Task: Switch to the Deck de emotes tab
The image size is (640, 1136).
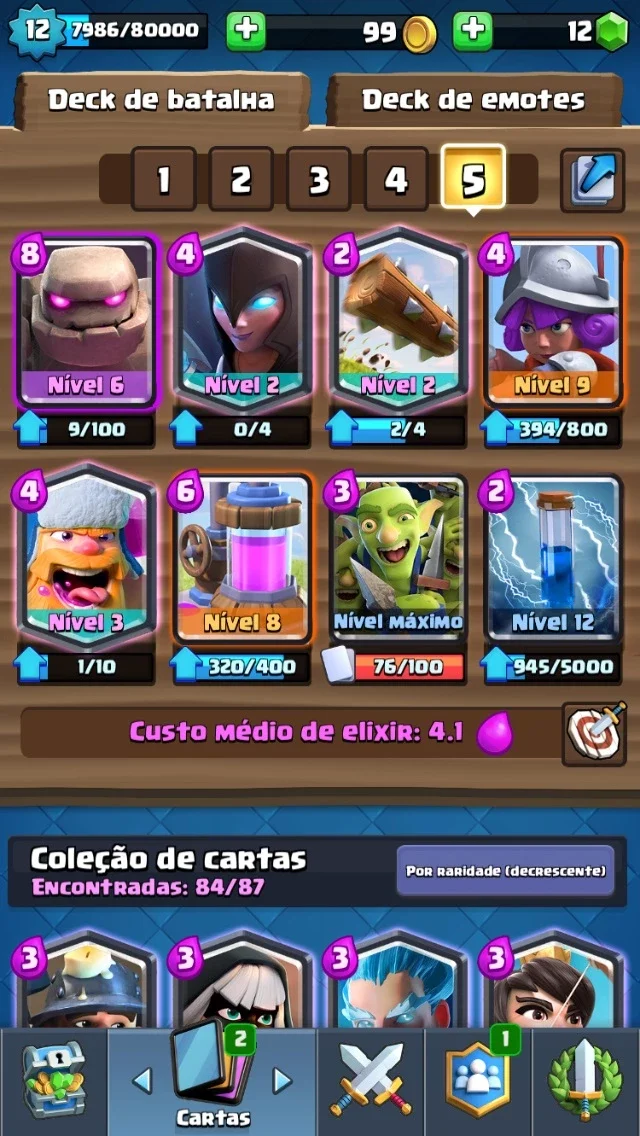Action: [x=473, y=100]
